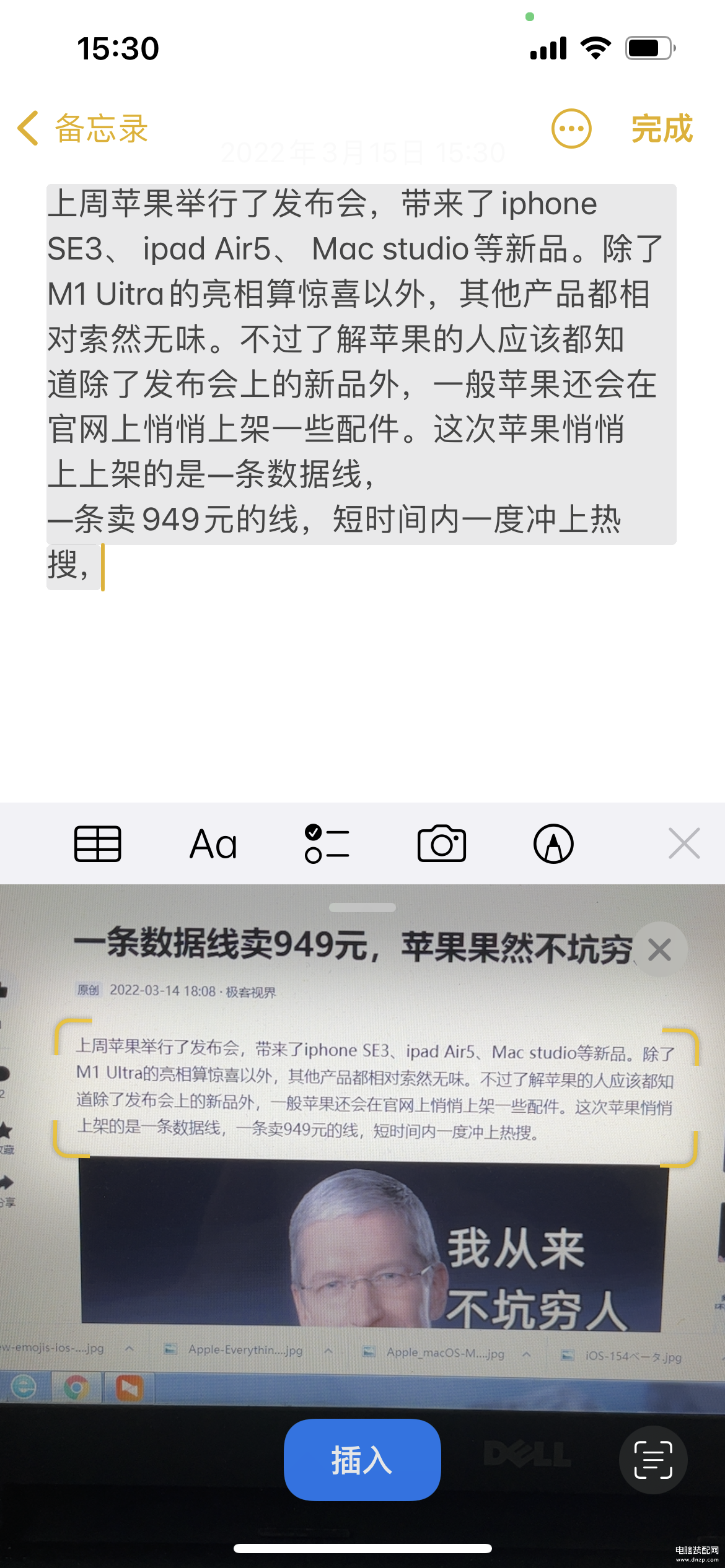Image resolution: width=725 pixels, height=1568 pixels.
Task: Add a checklist to the note
Action: coord(327,843)
